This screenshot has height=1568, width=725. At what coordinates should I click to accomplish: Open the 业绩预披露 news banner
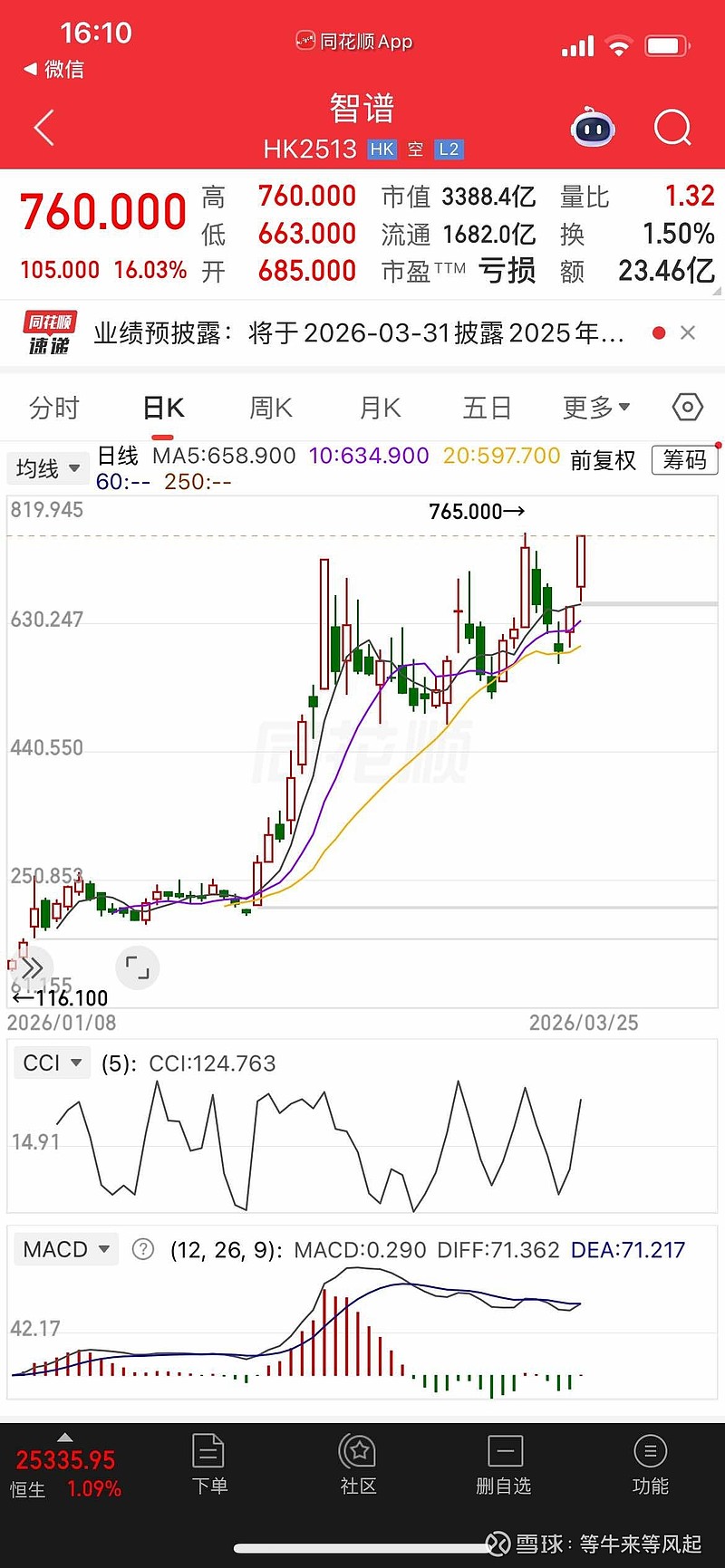pos(358,333)
